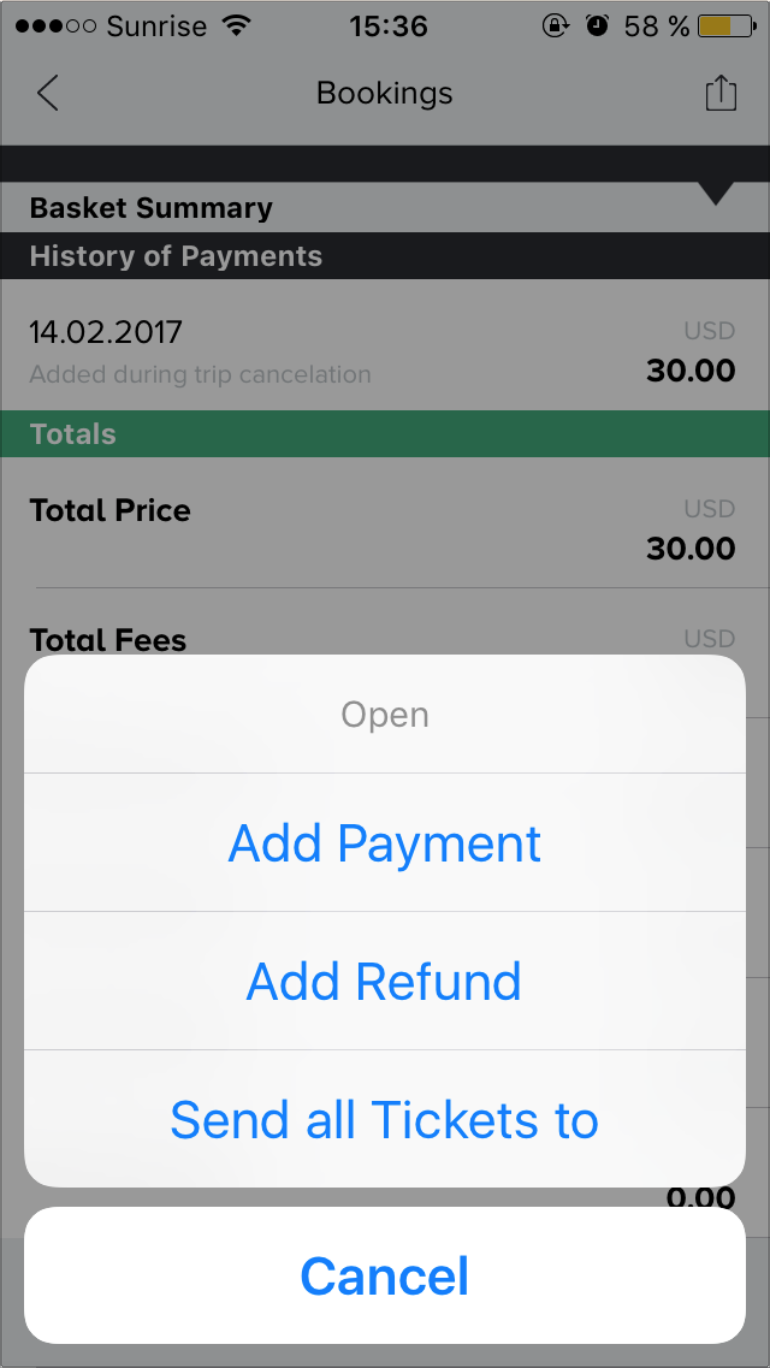Choose Add Payment from the action sheet

[x=385, y=842]
